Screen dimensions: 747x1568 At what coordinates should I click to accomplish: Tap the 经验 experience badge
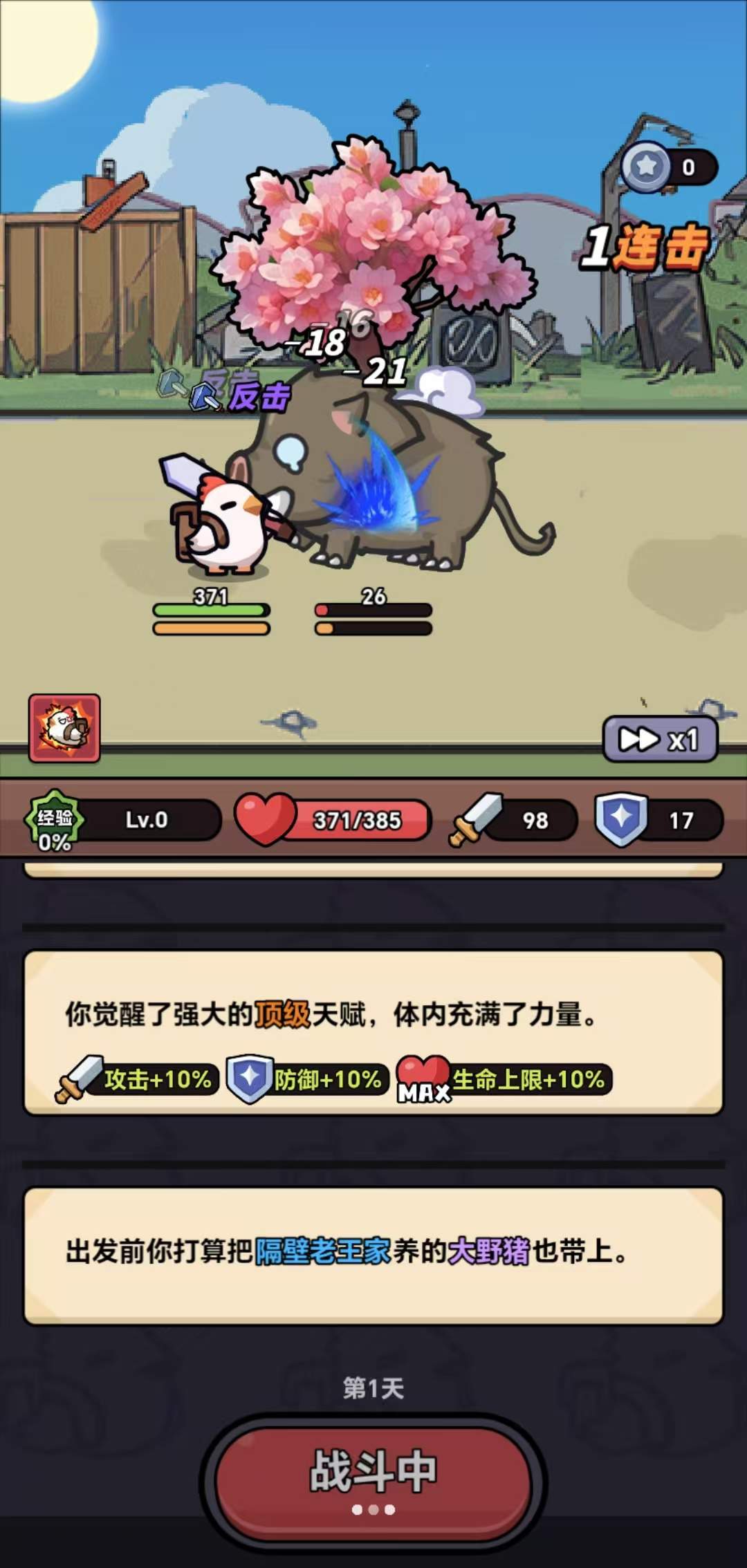coord(55,821)
